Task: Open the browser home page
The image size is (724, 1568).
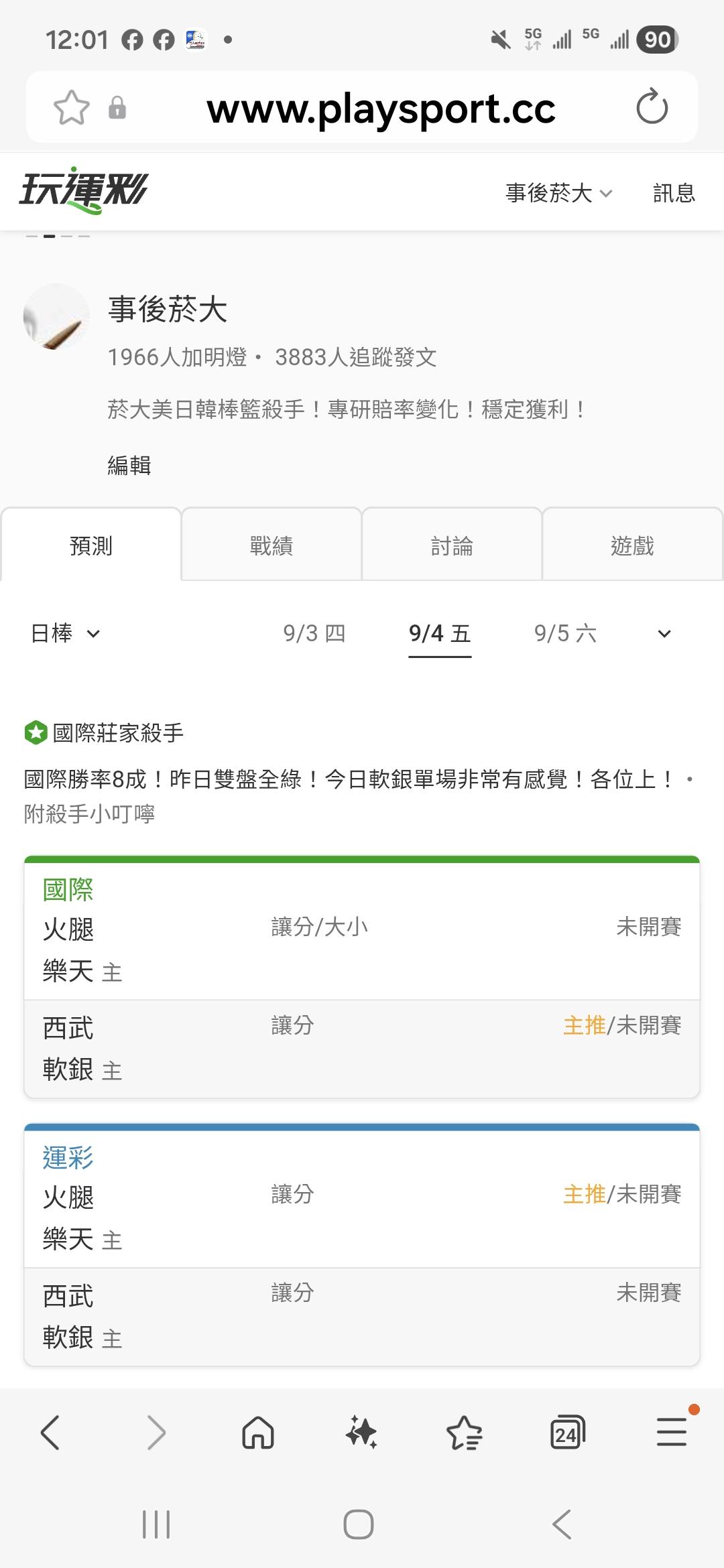Action: pyautogui.click(x=258, y=1433)
